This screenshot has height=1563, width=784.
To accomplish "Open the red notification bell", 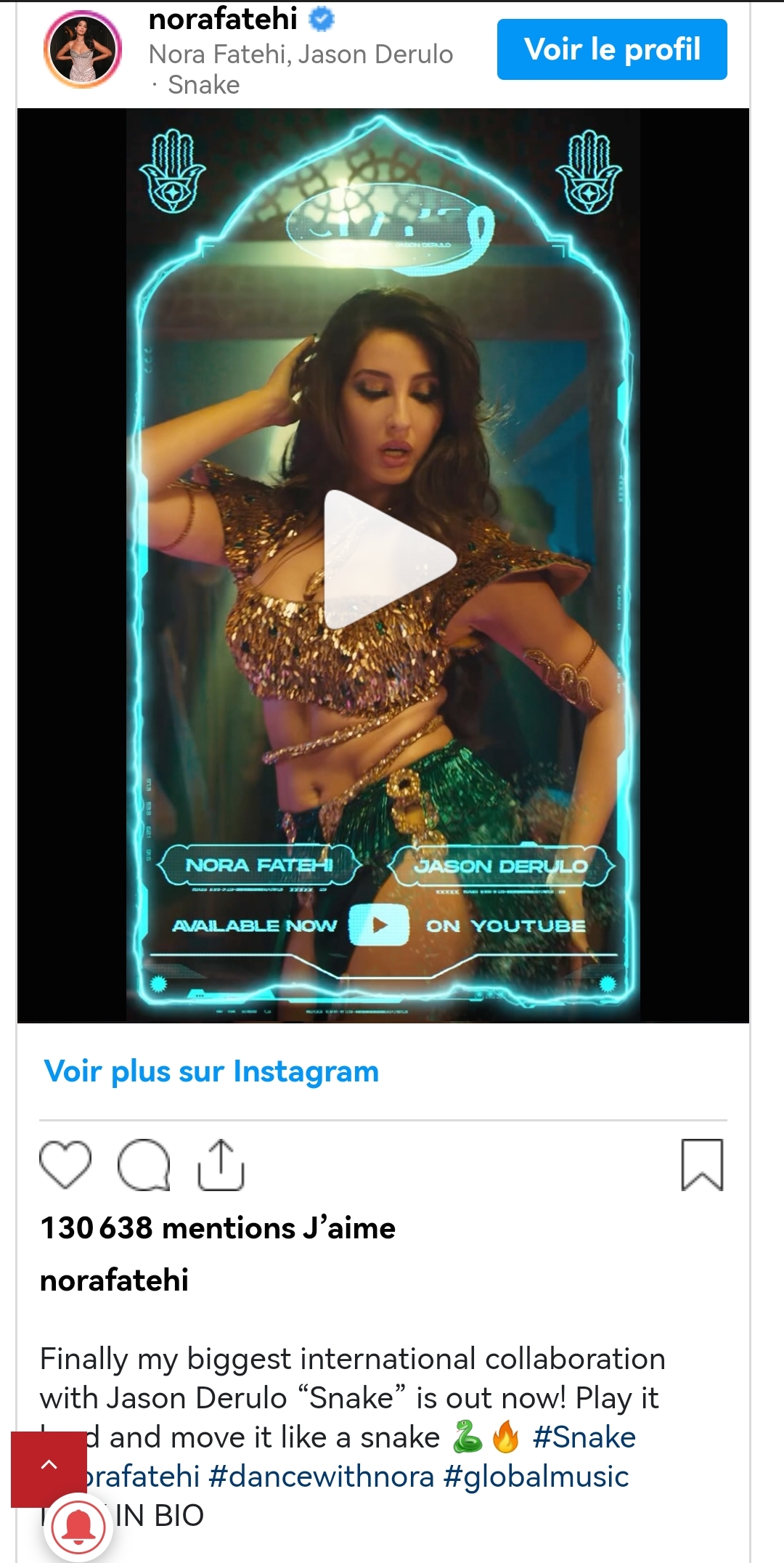I will 78,1527.
